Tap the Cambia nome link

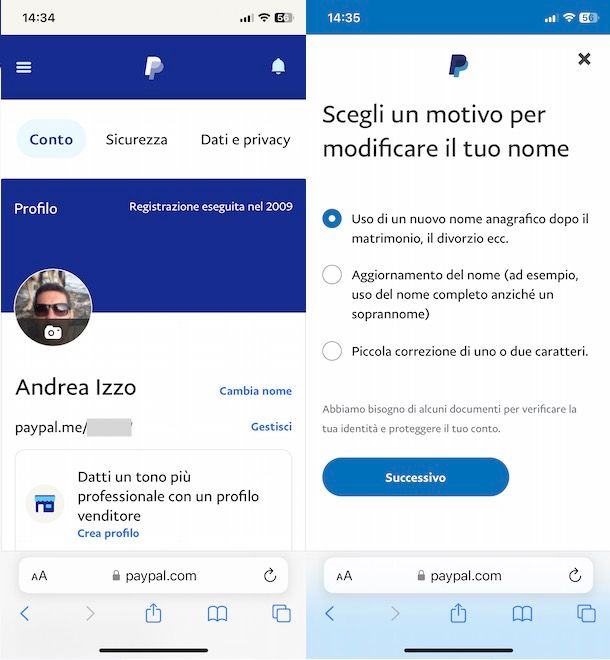(x=255, y=391)
